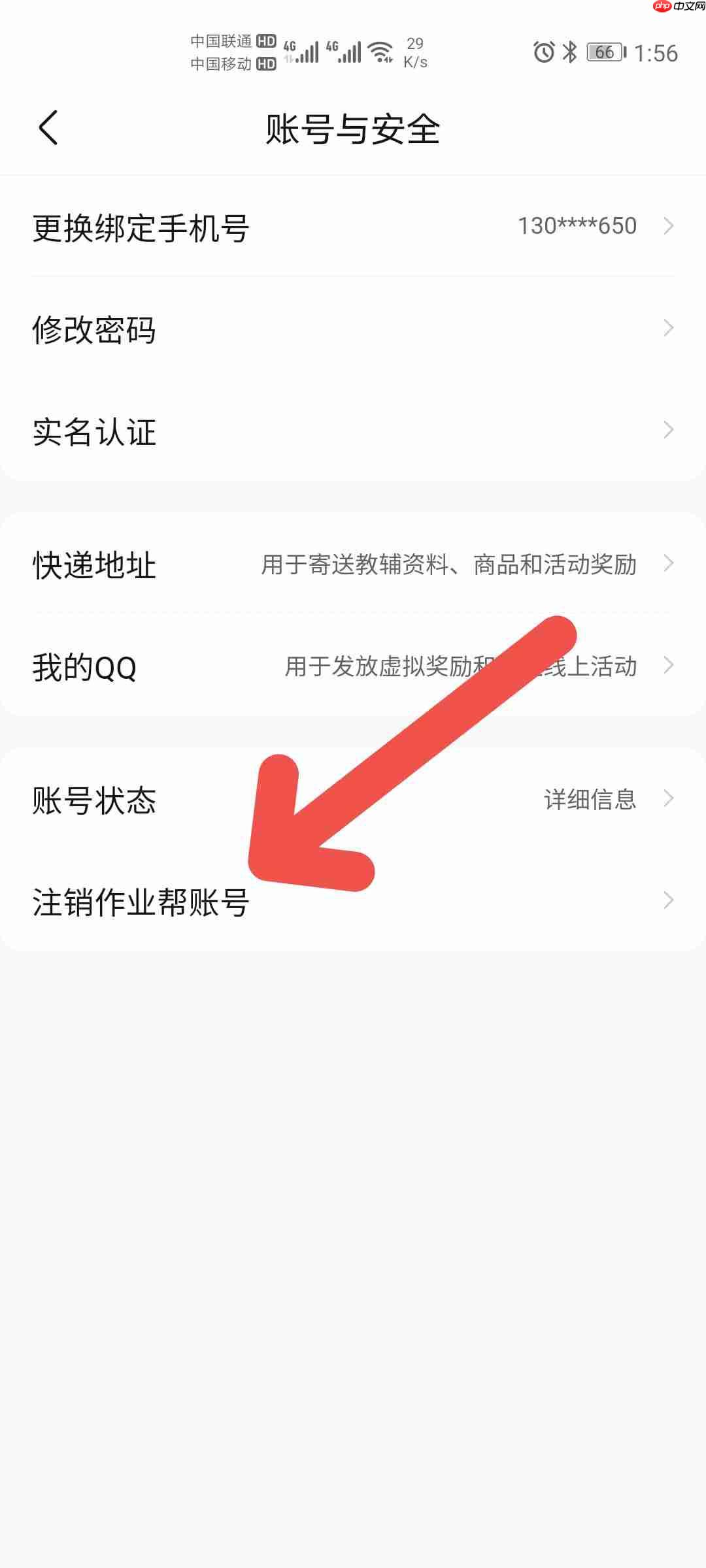Tap the network speed indicator showing 29 K/s
The image size is (706, 1568).
coord(414,52)
